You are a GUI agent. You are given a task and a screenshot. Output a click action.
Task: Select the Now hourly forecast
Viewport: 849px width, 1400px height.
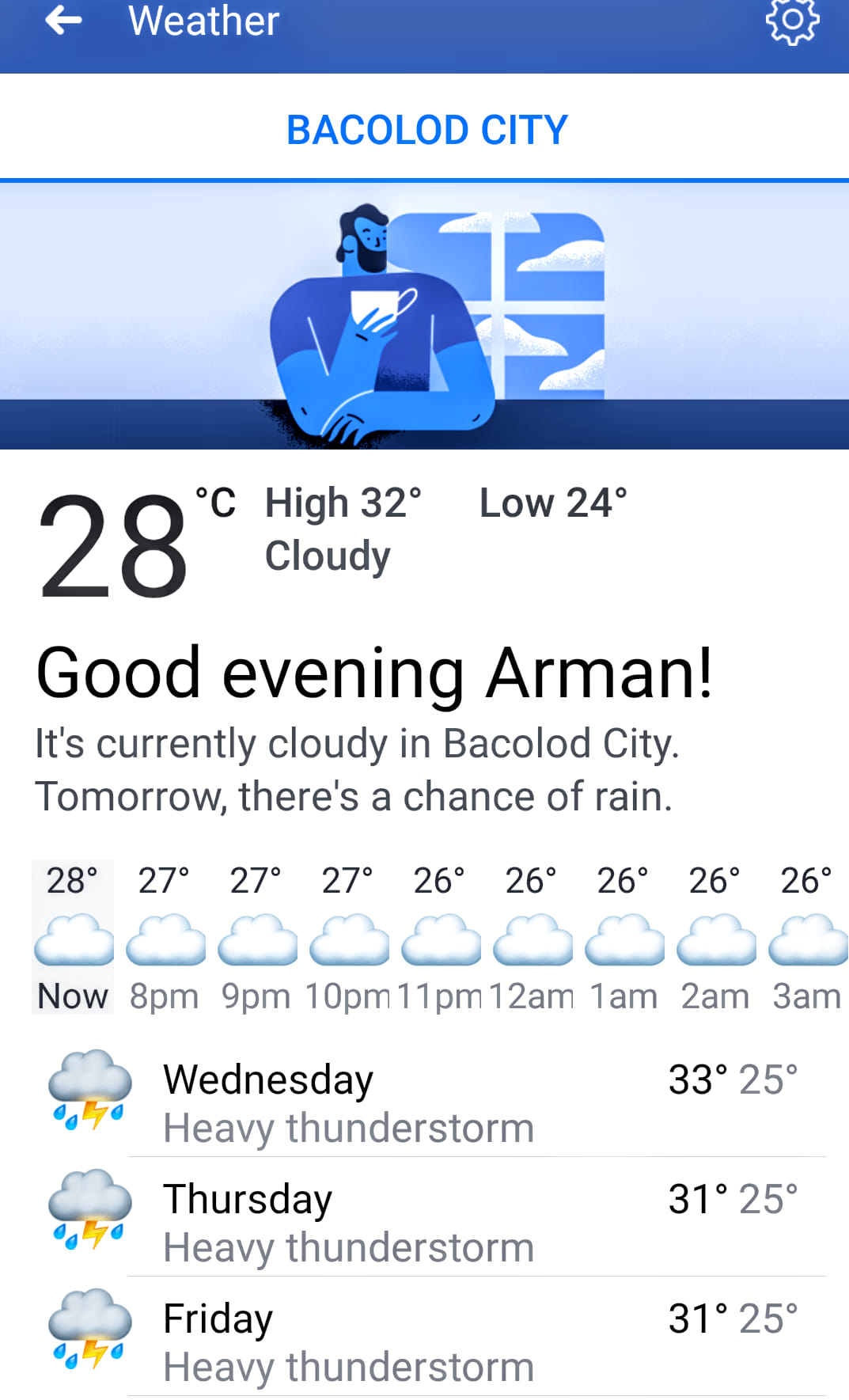(73, 937)
